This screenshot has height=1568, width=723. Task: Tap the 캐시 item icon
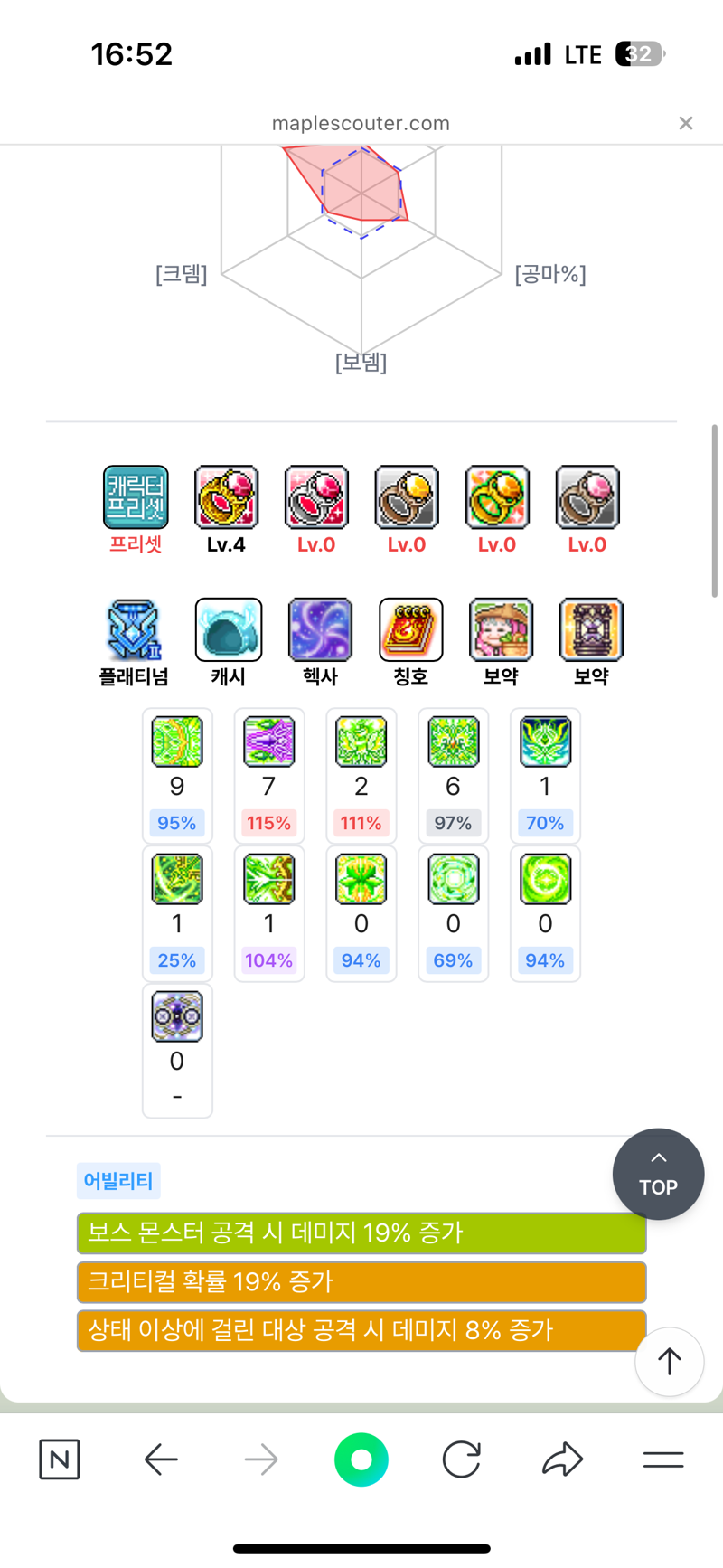pyautogui.click(x=229, y=629)
